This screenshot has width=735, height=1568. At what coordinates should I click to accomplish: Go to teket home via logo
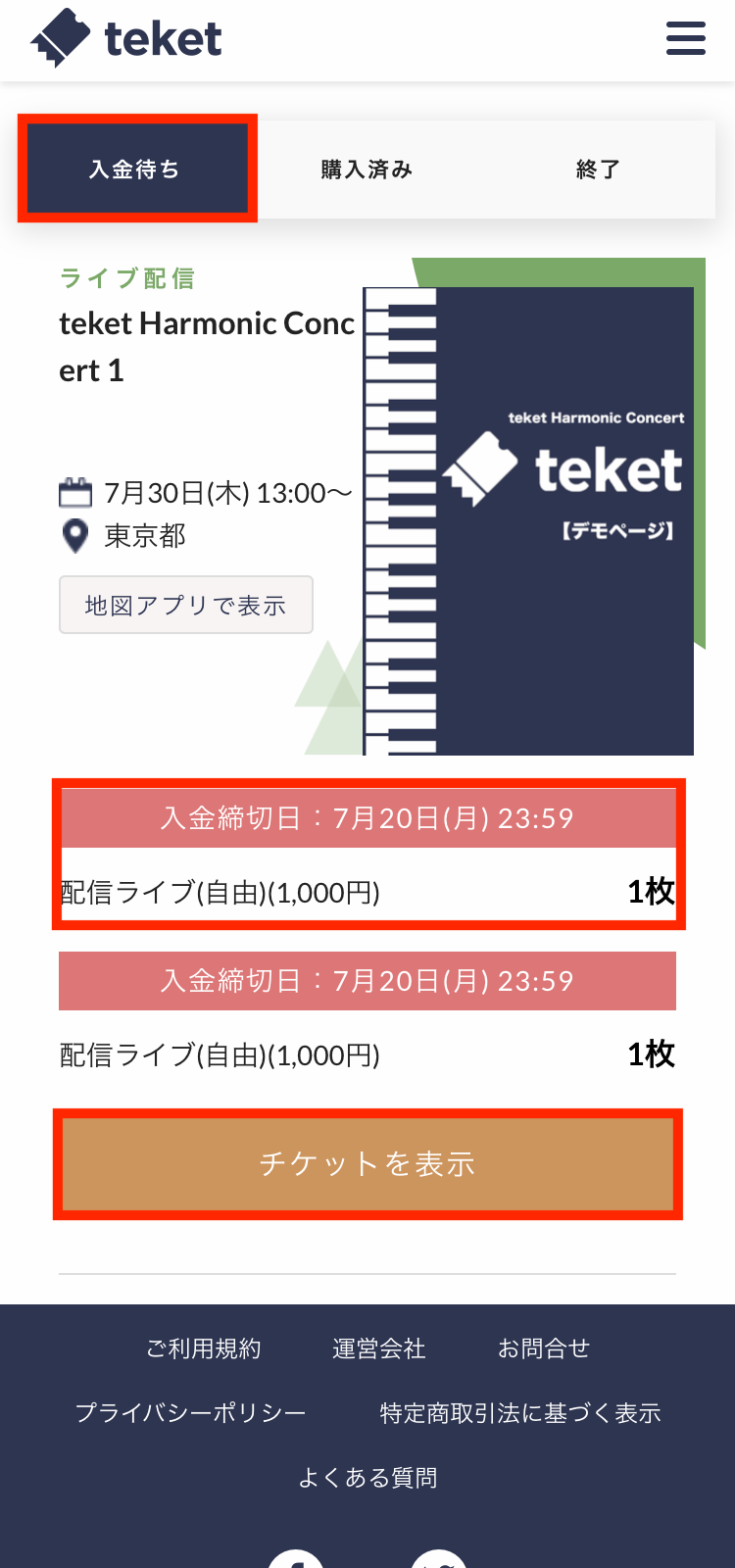point(126,38)
